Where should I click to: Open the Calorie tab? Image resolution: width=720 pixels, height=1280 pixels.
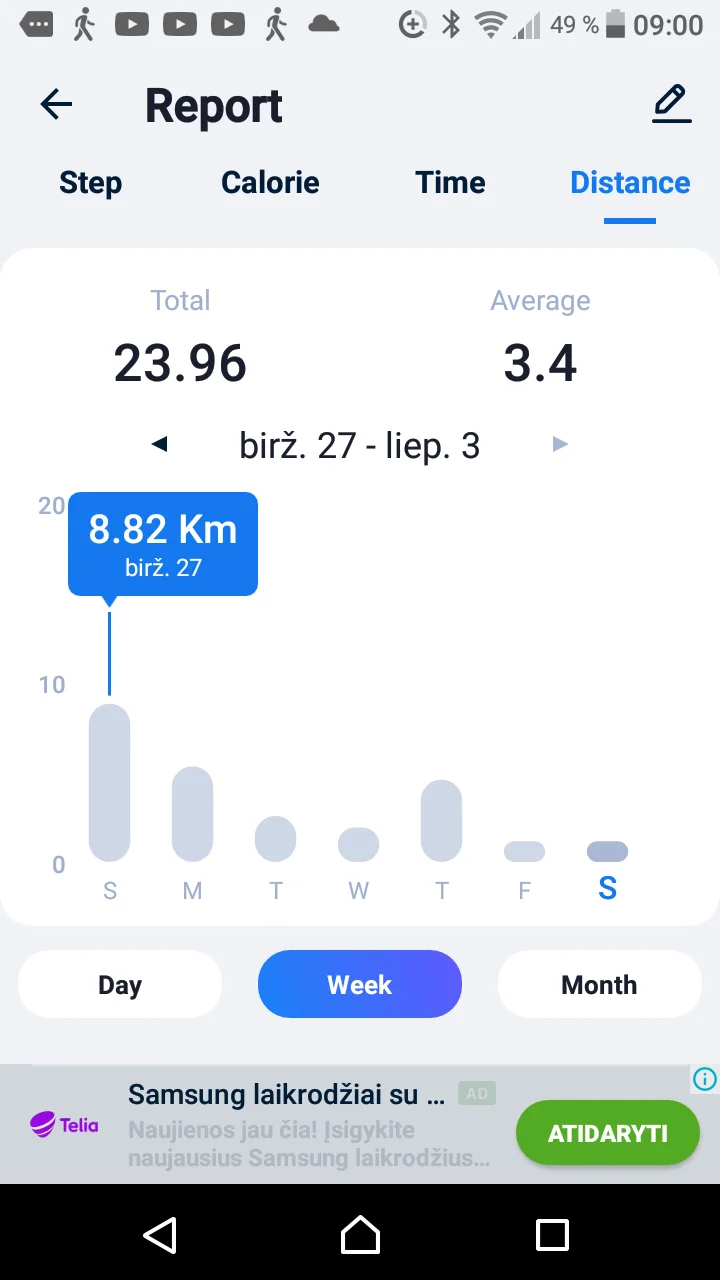(270, 183)
